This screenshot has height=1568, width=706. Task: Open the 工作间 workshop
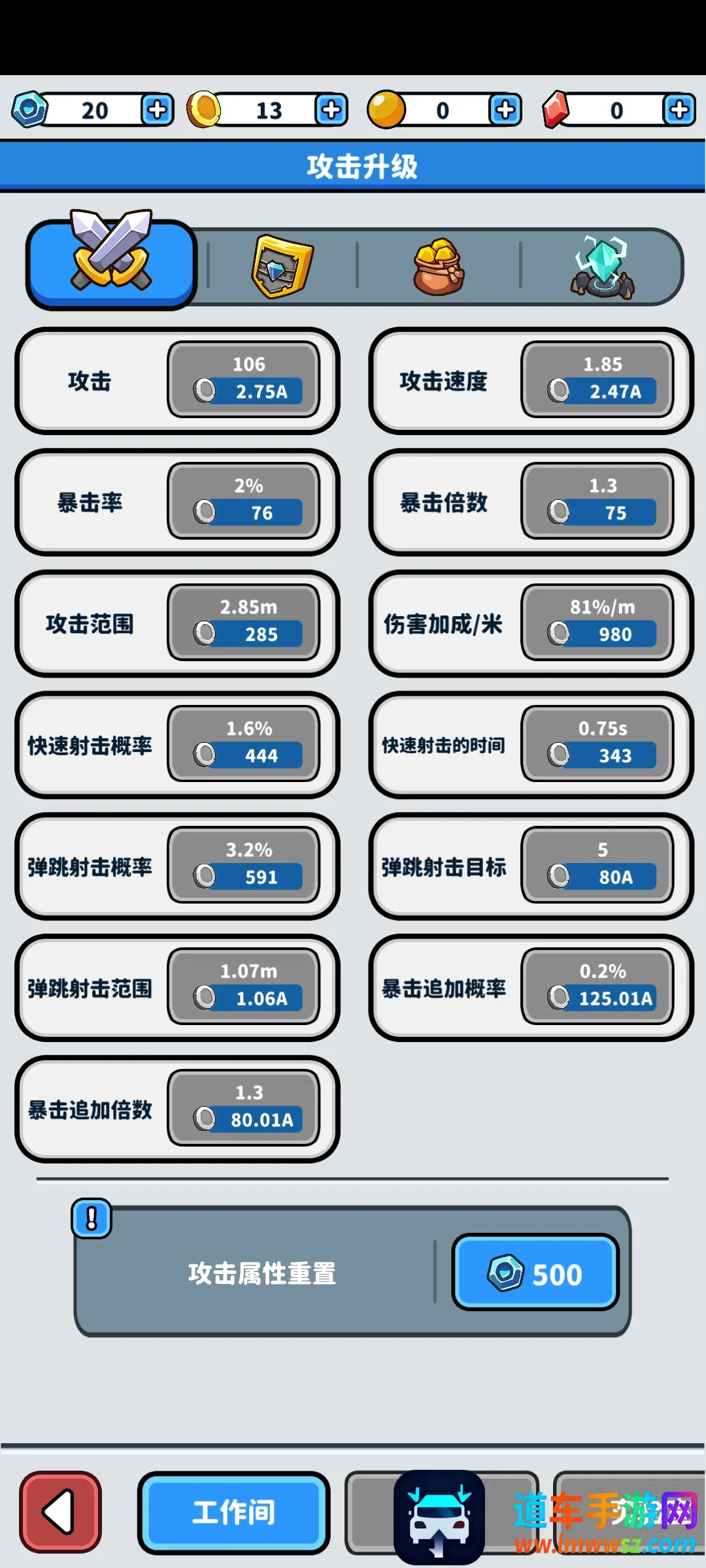(233, 1512)
